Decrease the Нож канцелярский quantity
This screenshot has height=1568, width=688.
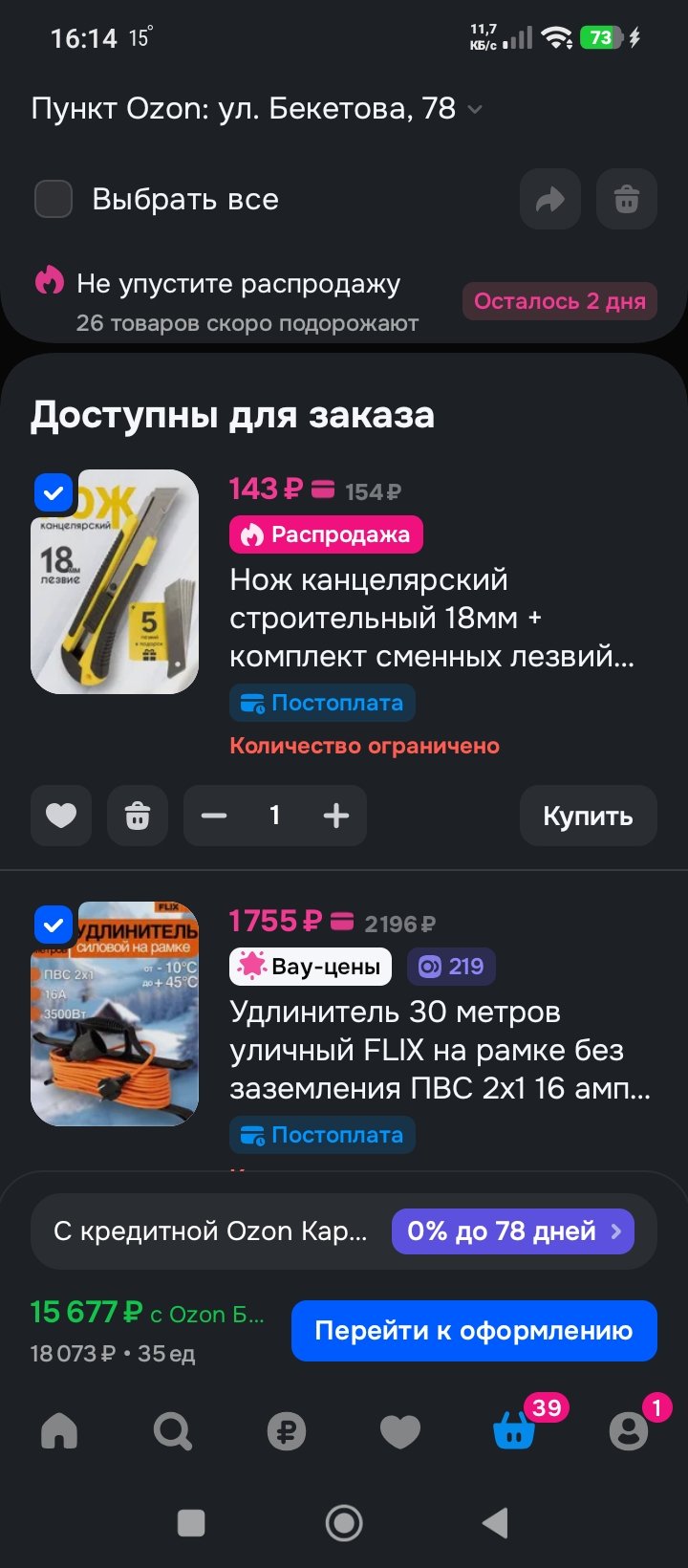(x=214, y=816)
